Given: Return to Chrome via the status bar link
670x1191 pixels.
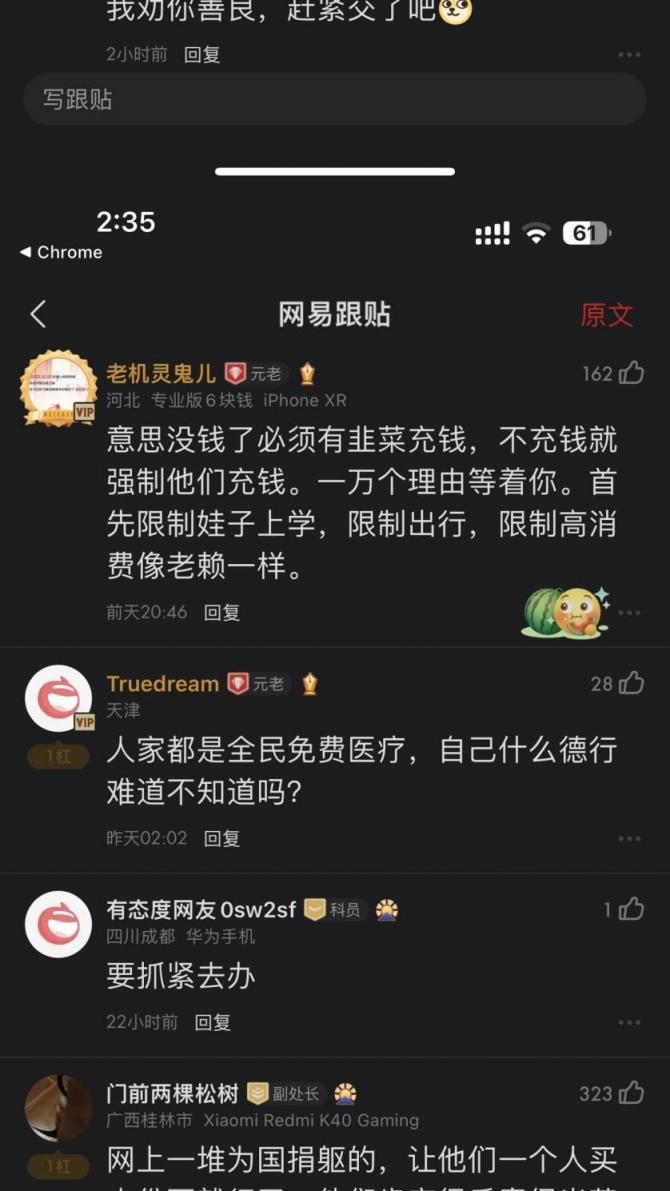Looking at the screenshot, I should point(62,252).
